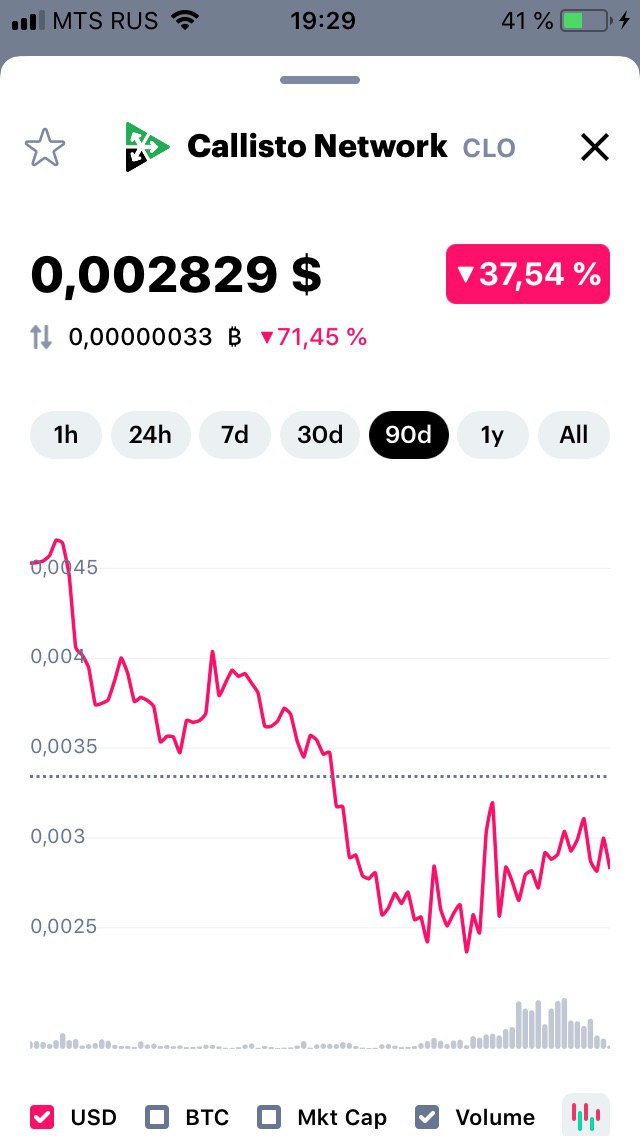Show the All time chart
This screenshot has height=1136, width=640.
(x=573, y=435)
